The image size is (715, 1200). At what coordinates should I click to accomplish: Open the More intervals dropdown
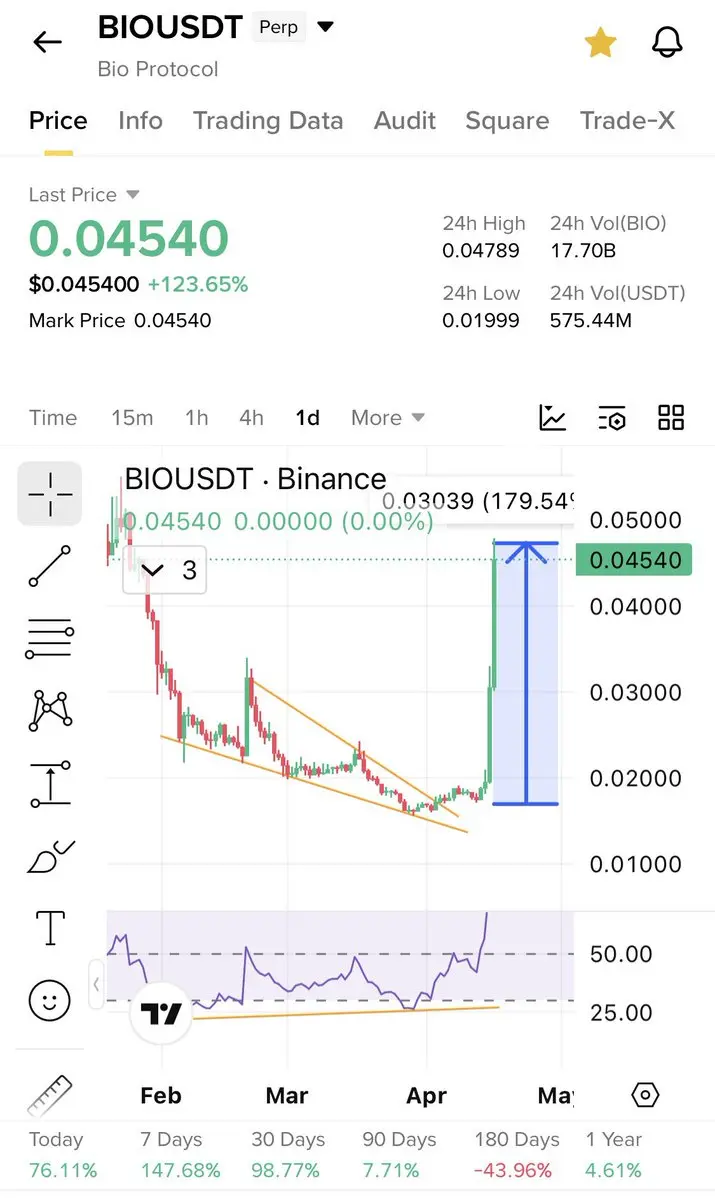click(388, 418)
